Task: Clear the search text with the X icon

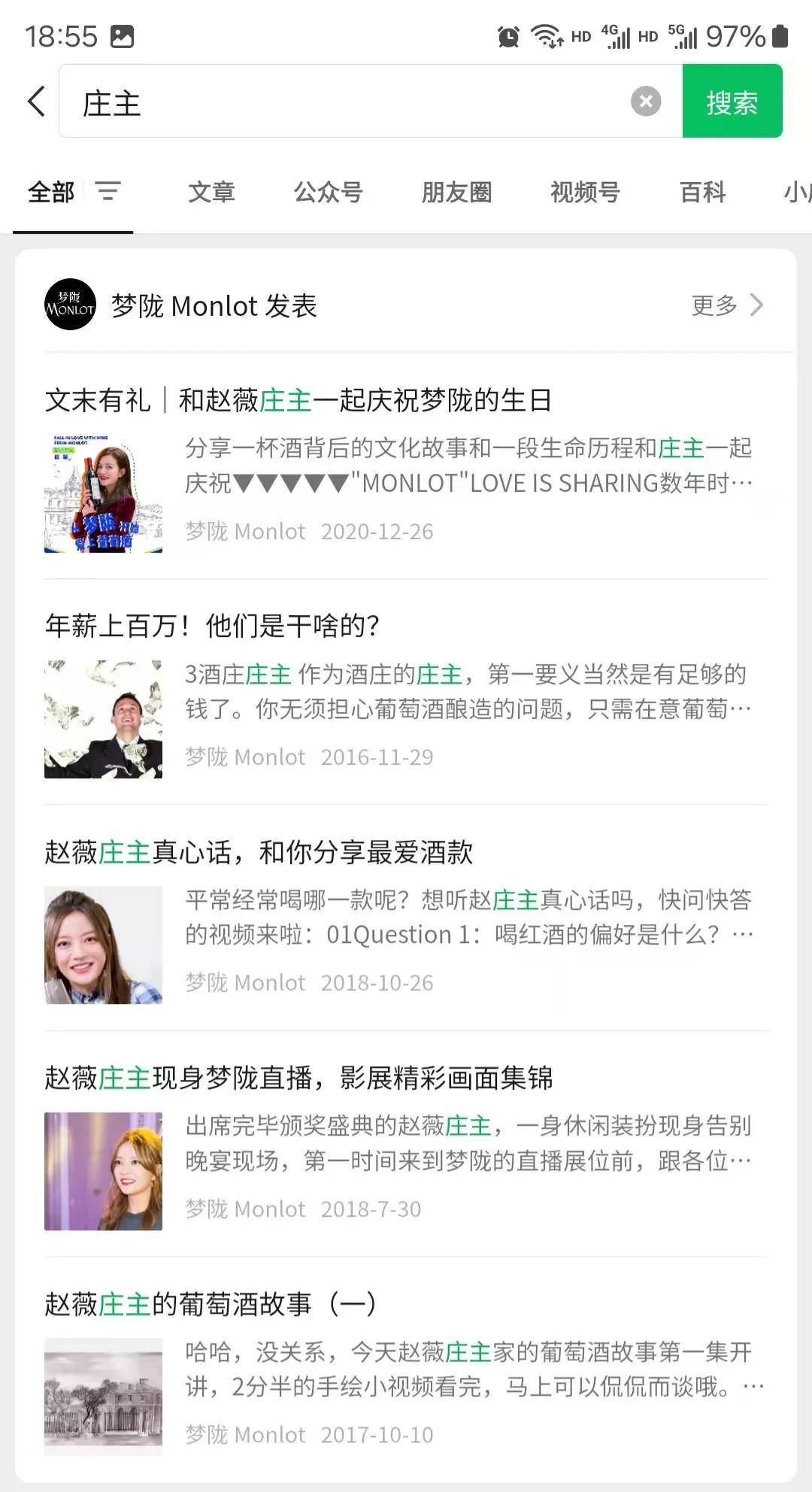Action: pos(645,102)
